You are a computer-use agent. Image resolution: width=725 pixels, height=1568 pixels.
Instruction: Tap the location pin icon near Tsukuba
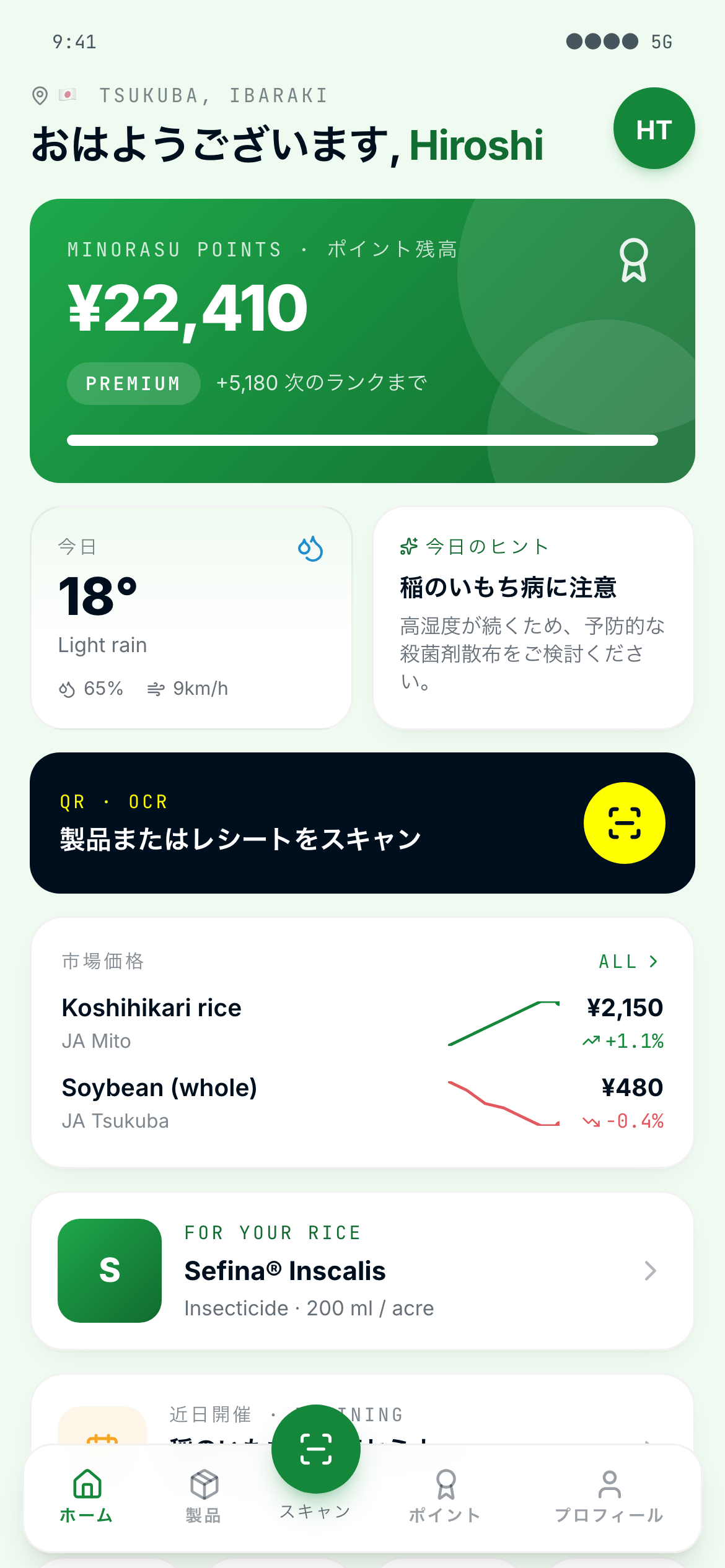40,95
